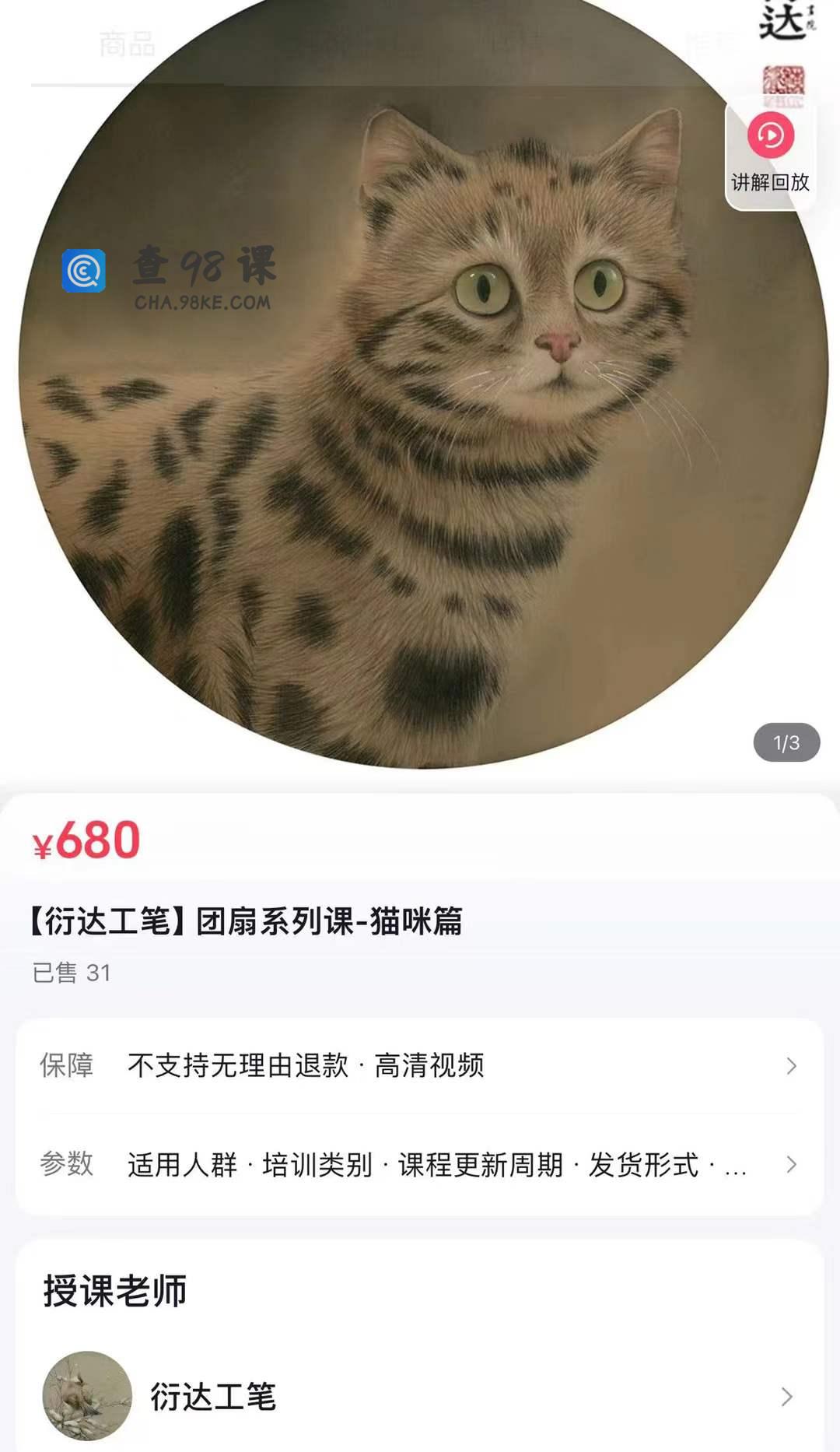Switch to the 商品 tab

127,44
